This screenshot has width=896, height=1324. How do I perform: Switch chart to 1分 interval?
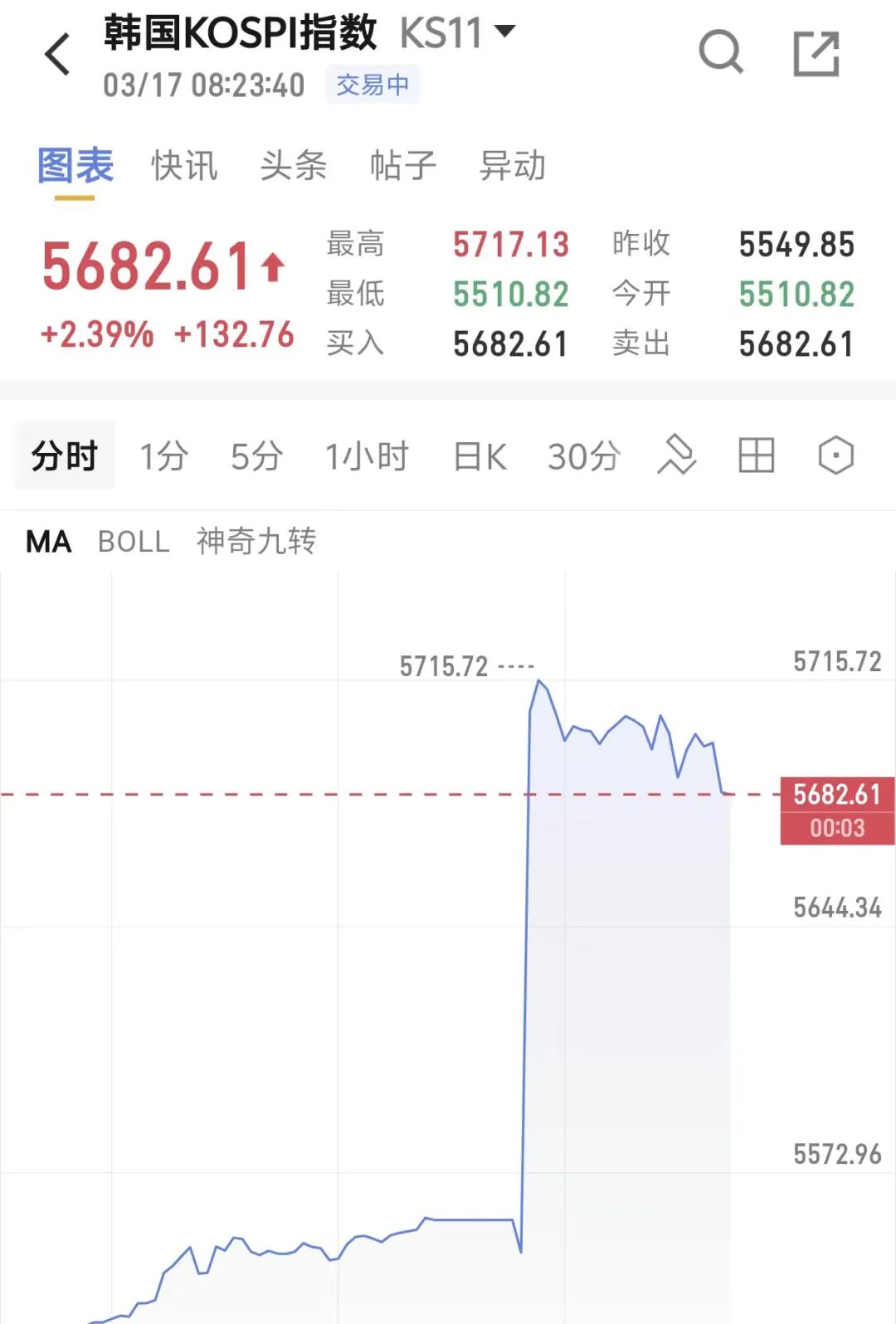163,456
